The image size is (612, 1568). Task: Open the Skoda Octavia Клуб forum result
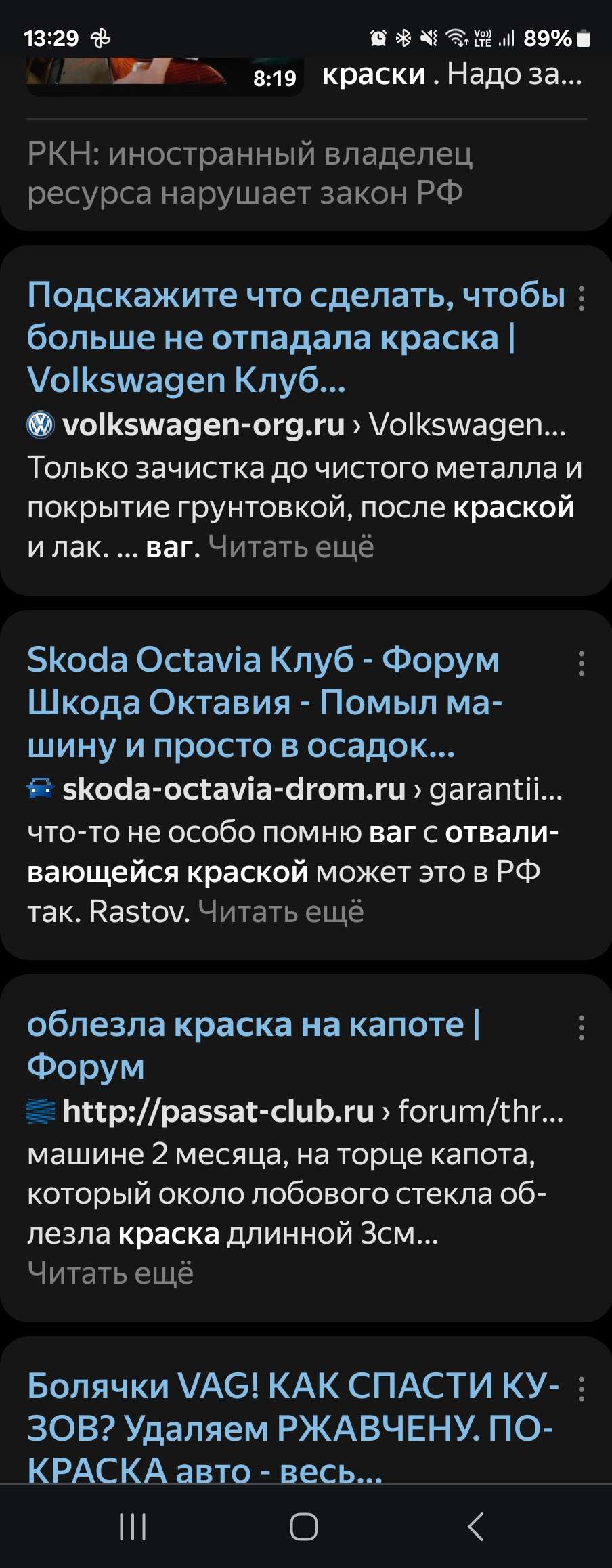(264, 701)
